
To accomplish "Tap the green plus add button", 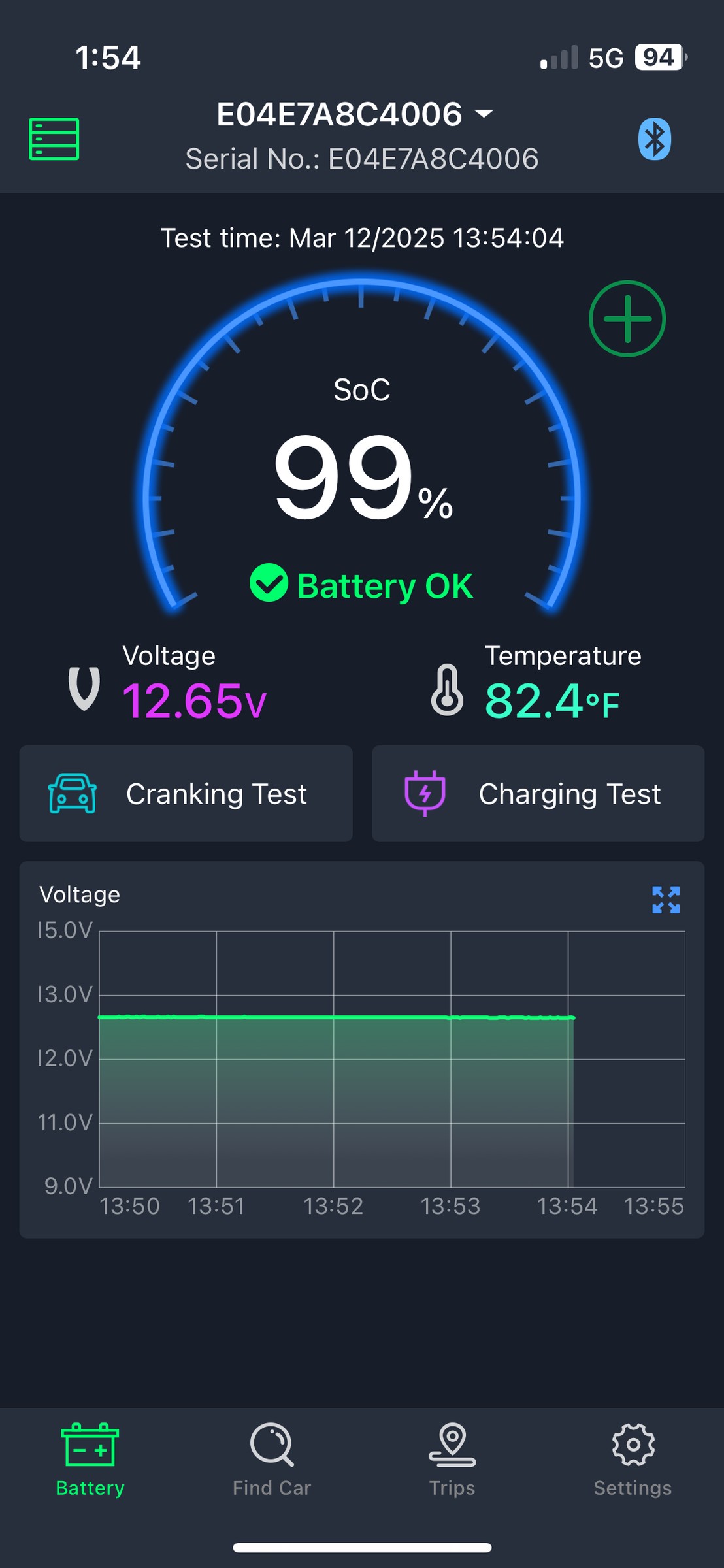I will click(x=627, y=319).
